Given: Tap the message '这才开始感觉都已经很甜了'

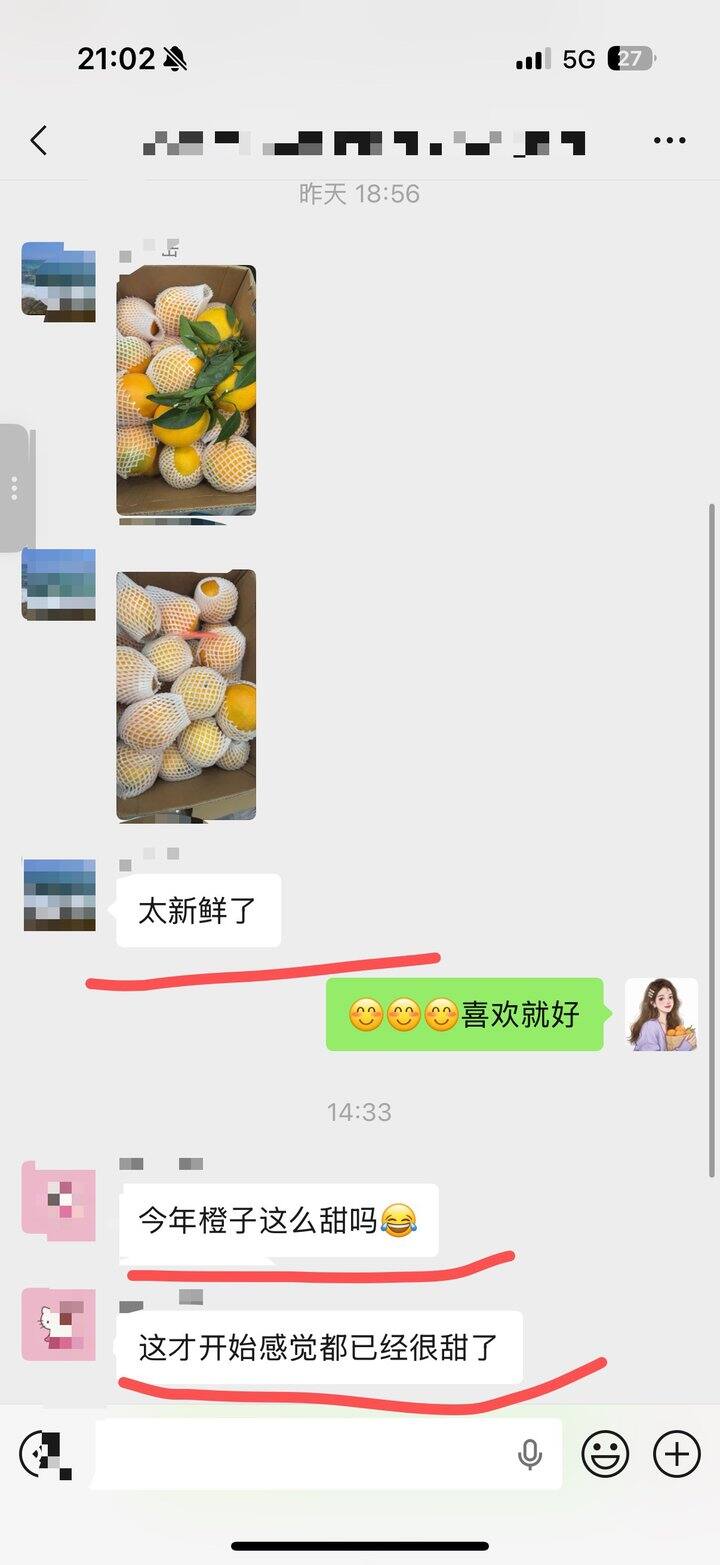Looking at the screenshot, I should tap(320, 1348).
